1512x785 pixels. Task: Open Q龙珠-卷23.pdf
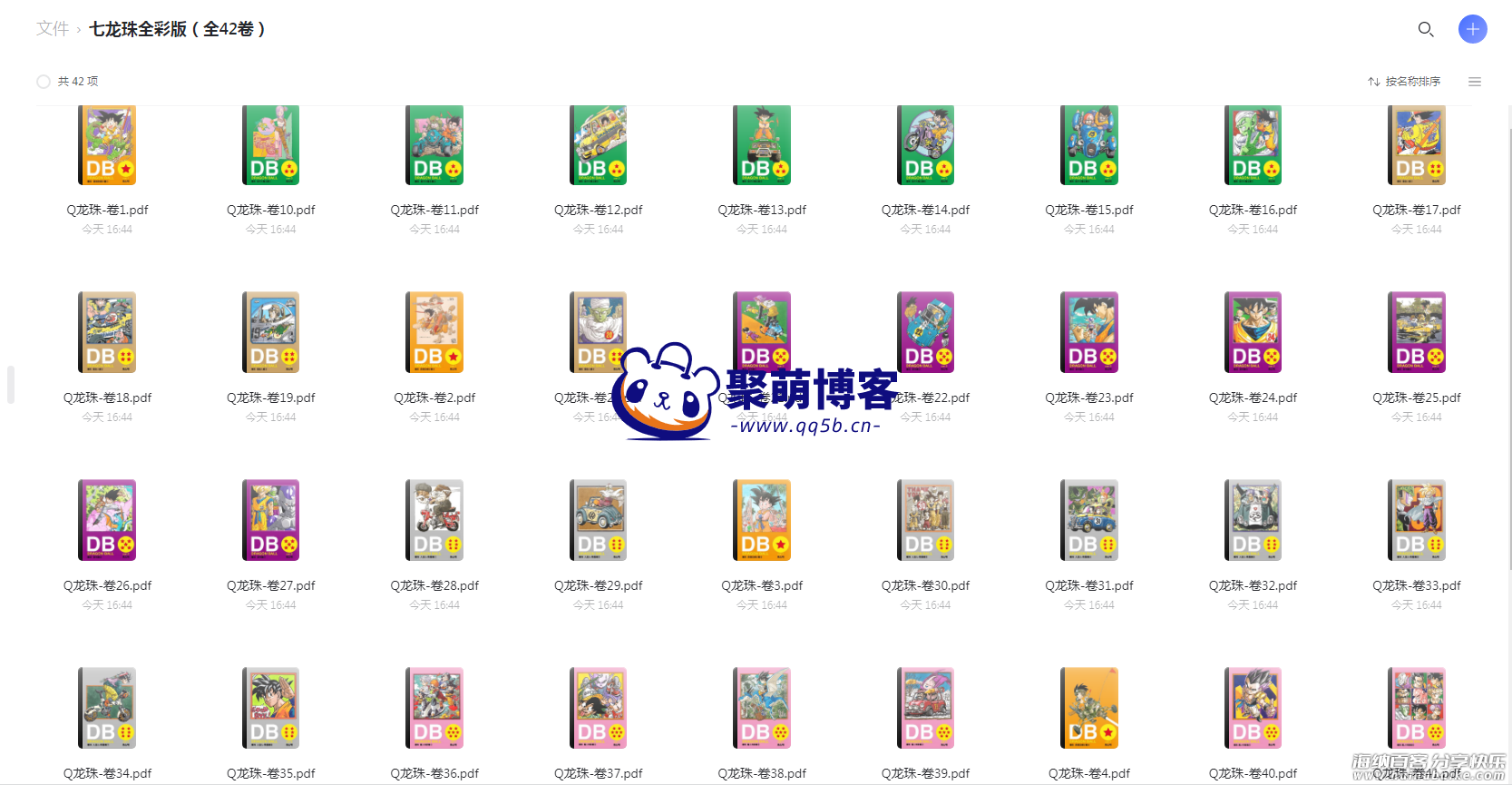click(1088, 332)
